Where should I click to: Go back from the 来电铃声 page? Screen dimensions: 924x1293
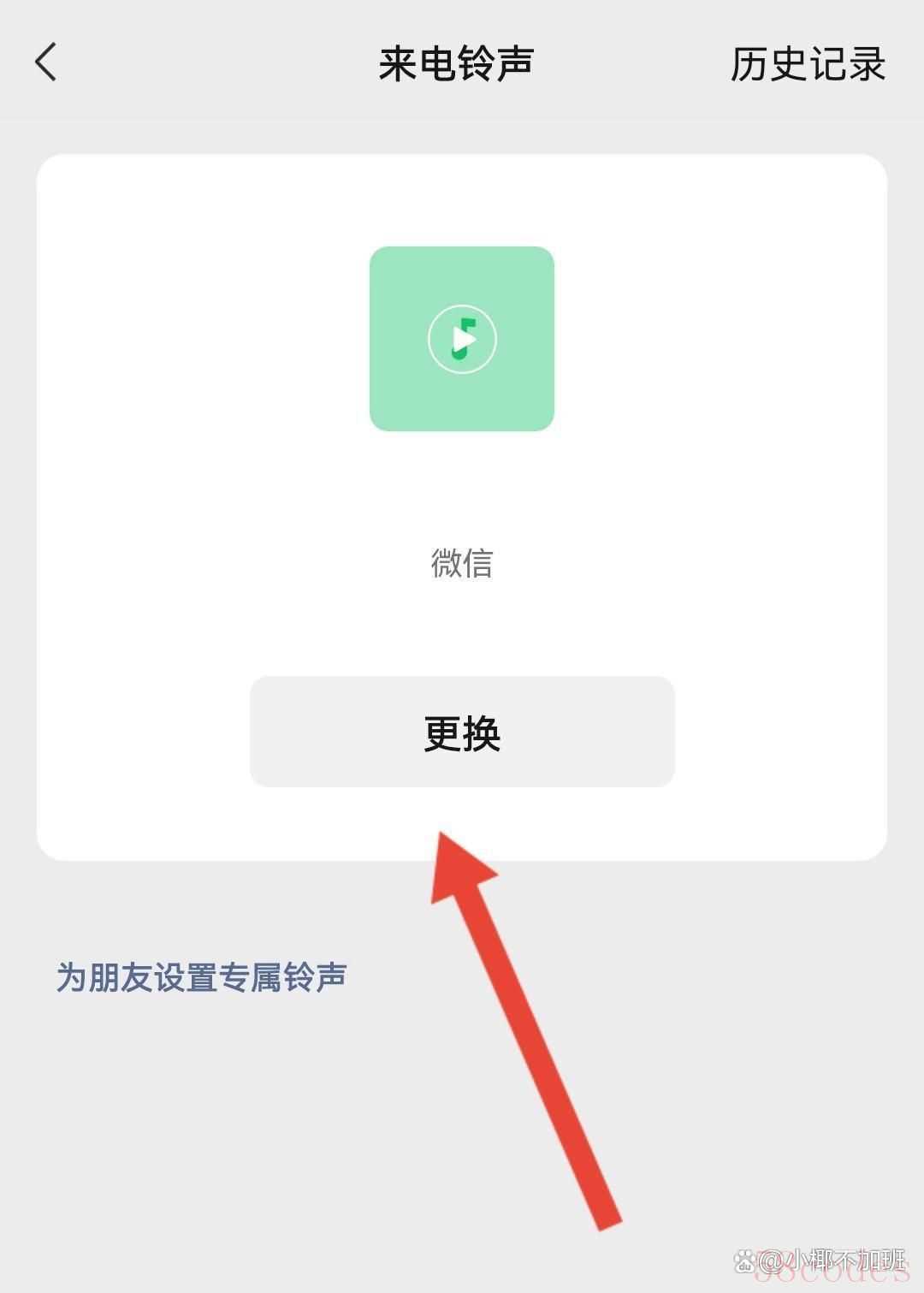point(46,62)
